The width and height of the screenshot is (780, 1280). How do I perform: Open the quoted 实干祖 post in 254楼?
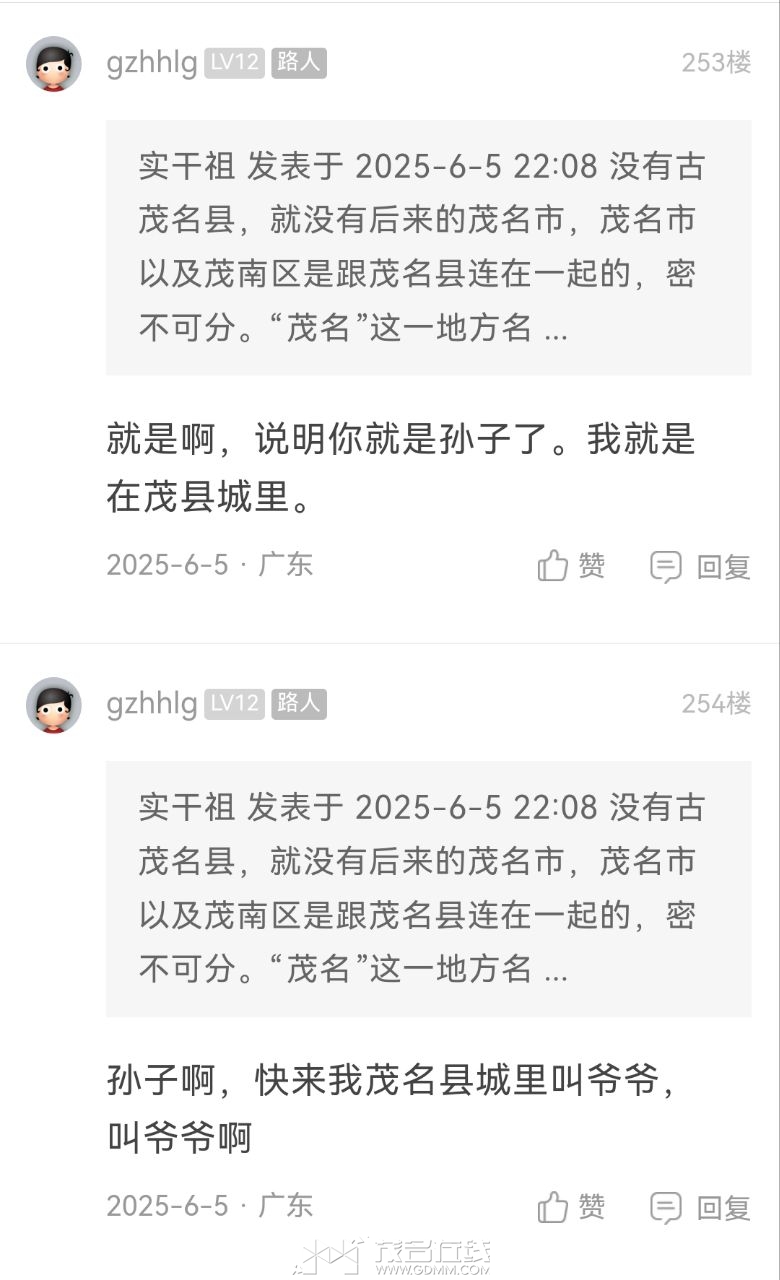(x=428, y=889)
